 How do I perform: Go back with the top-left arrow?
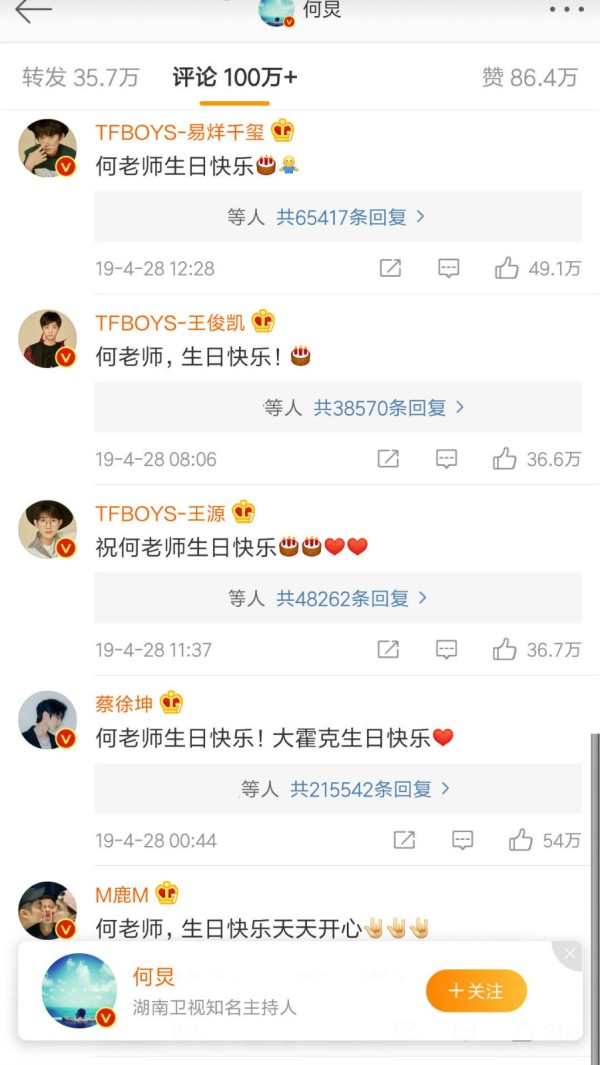pyautogui.click(x=33, y=11)
